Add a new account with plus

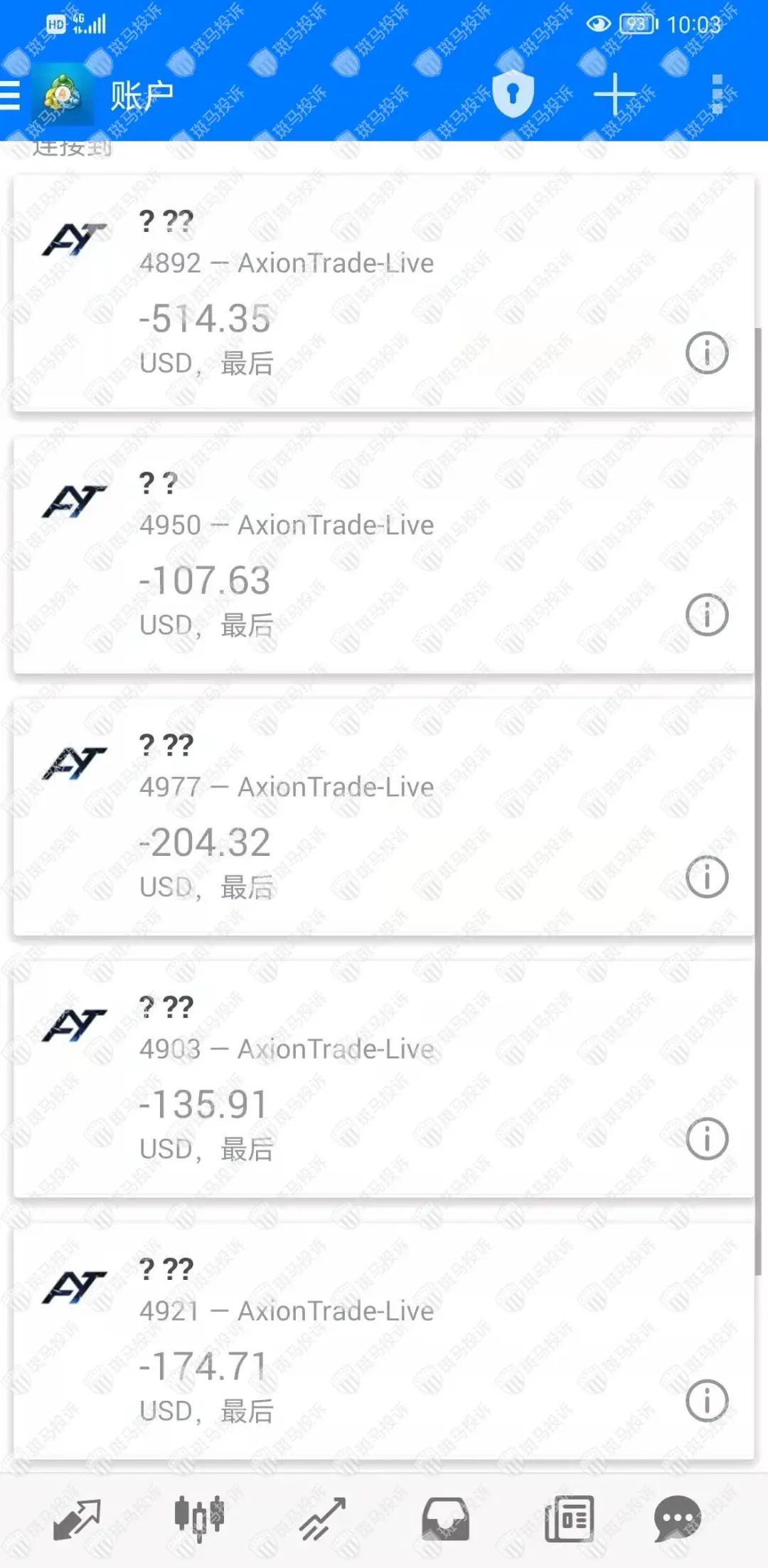614,95
